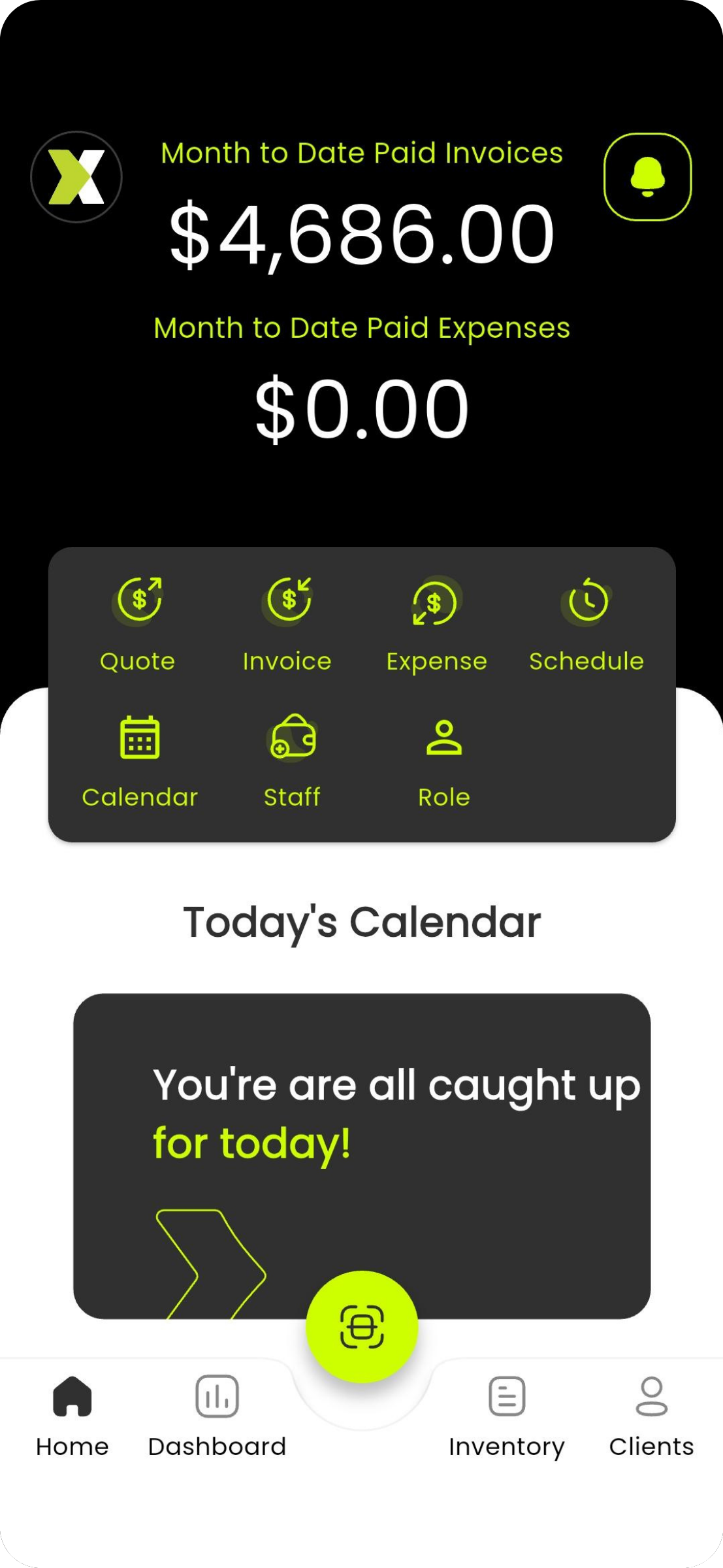
Task: Open the Role shortcut
Action: [x=444, y=761]
